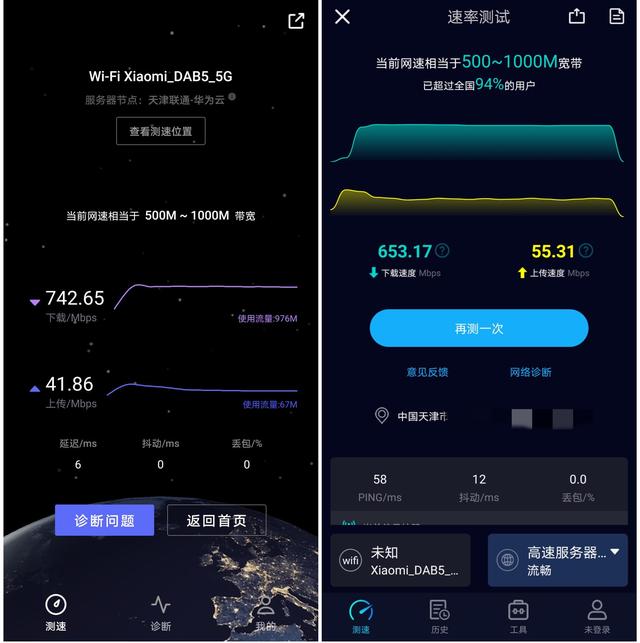640x643 pixels.
Task: Switch to the 诊断 tab
Action: pos(160,612)
